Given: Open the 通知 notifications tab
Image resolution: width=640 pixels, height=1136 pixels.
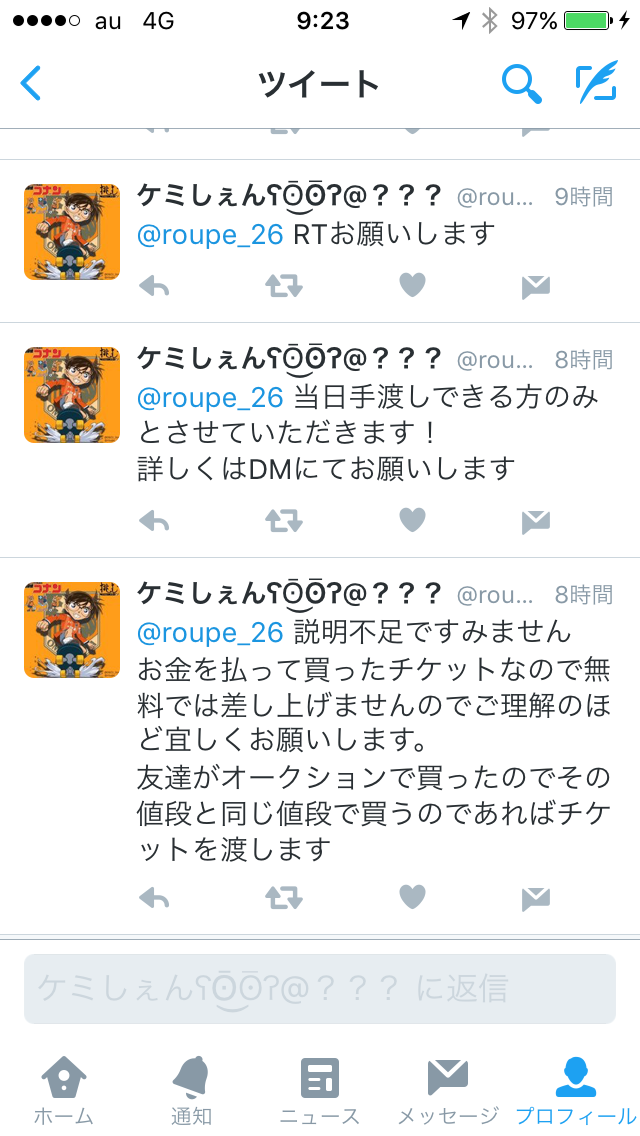Looking at the screenshot, I should [x=191, y=1090].
